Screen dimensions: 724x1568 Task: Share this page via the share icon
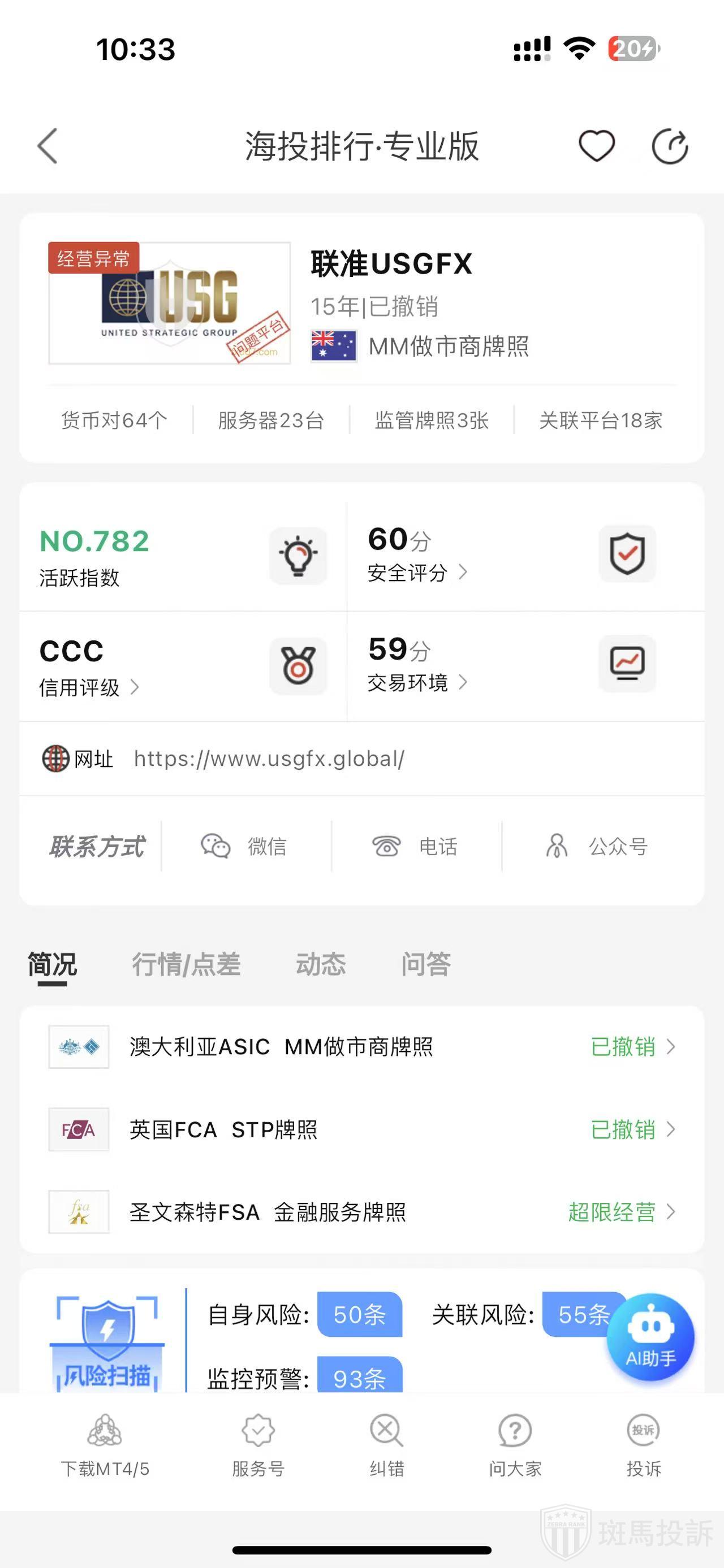click(670, 146)
